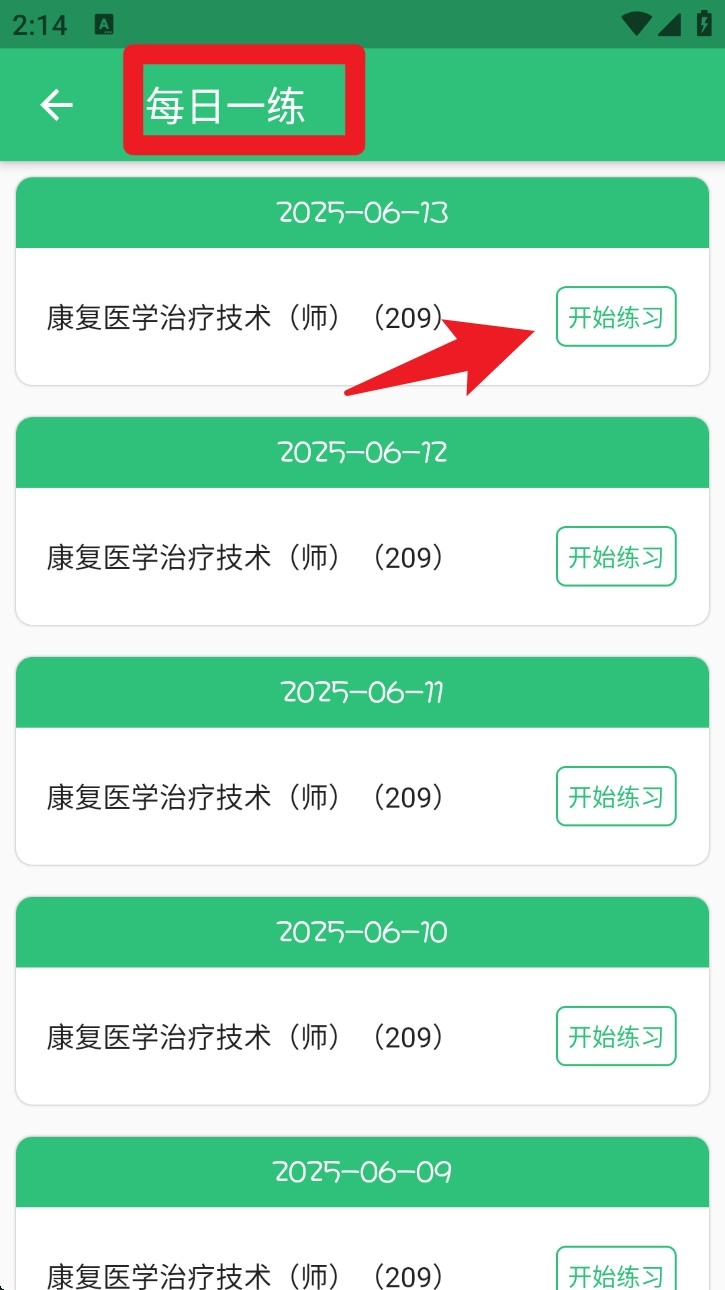Start the 2025-06-10 practice with 开始练习
This screenshot has height=1290, width=725.
(x=616, y=1037)
